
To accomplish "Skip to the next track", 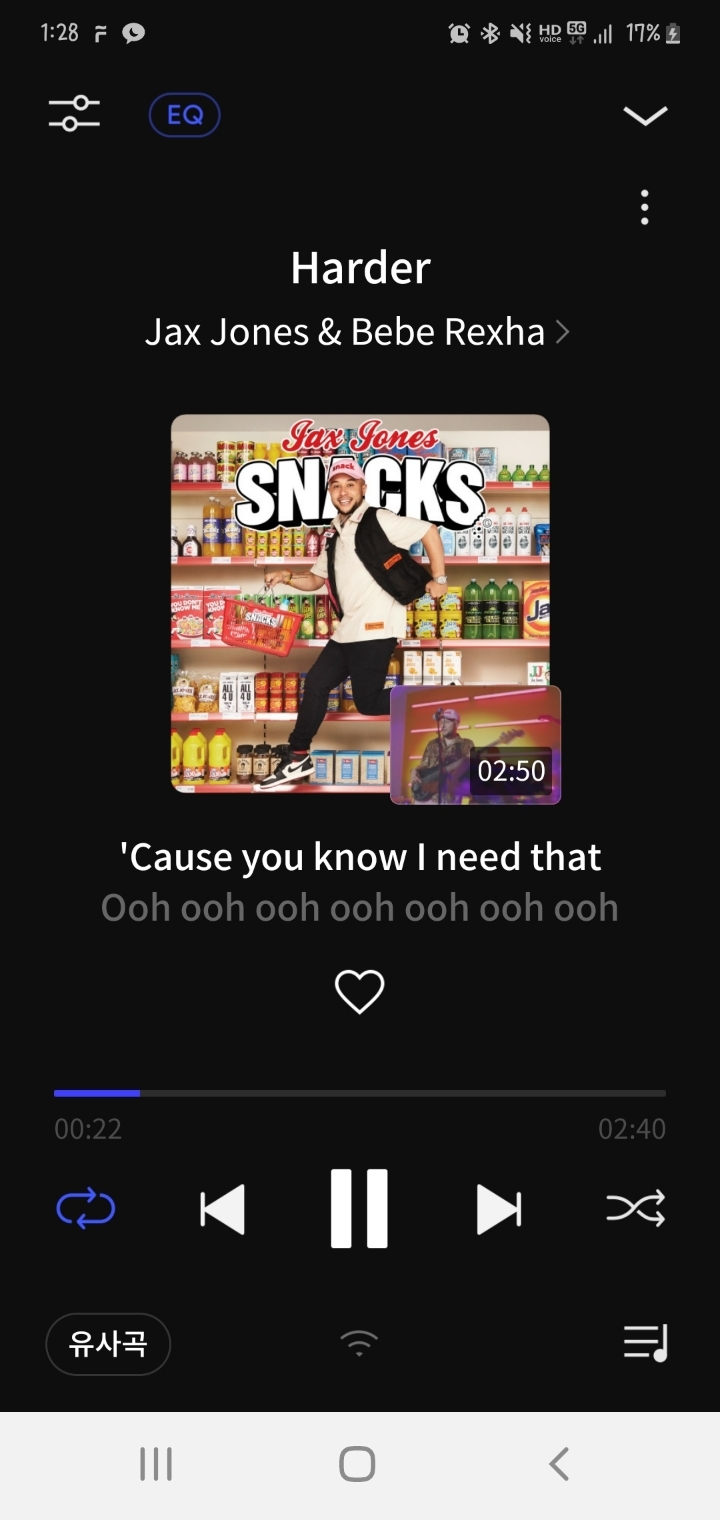I will 498,1210.
